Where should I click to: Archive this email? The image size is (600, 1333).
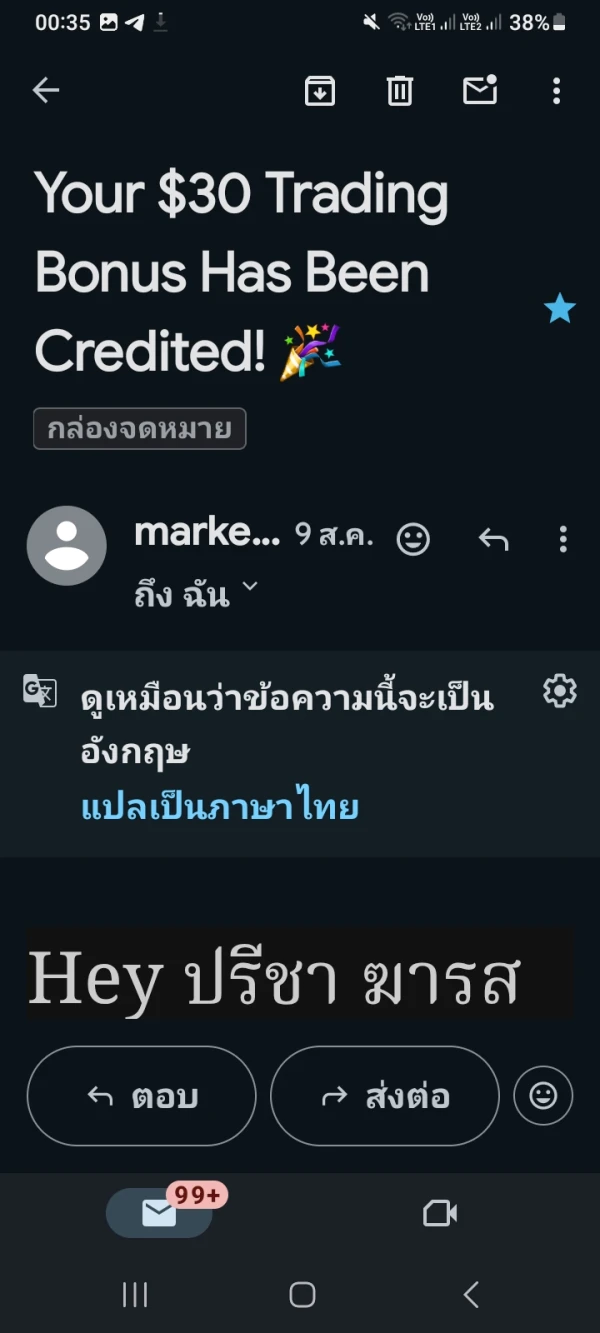click(320, 91)
